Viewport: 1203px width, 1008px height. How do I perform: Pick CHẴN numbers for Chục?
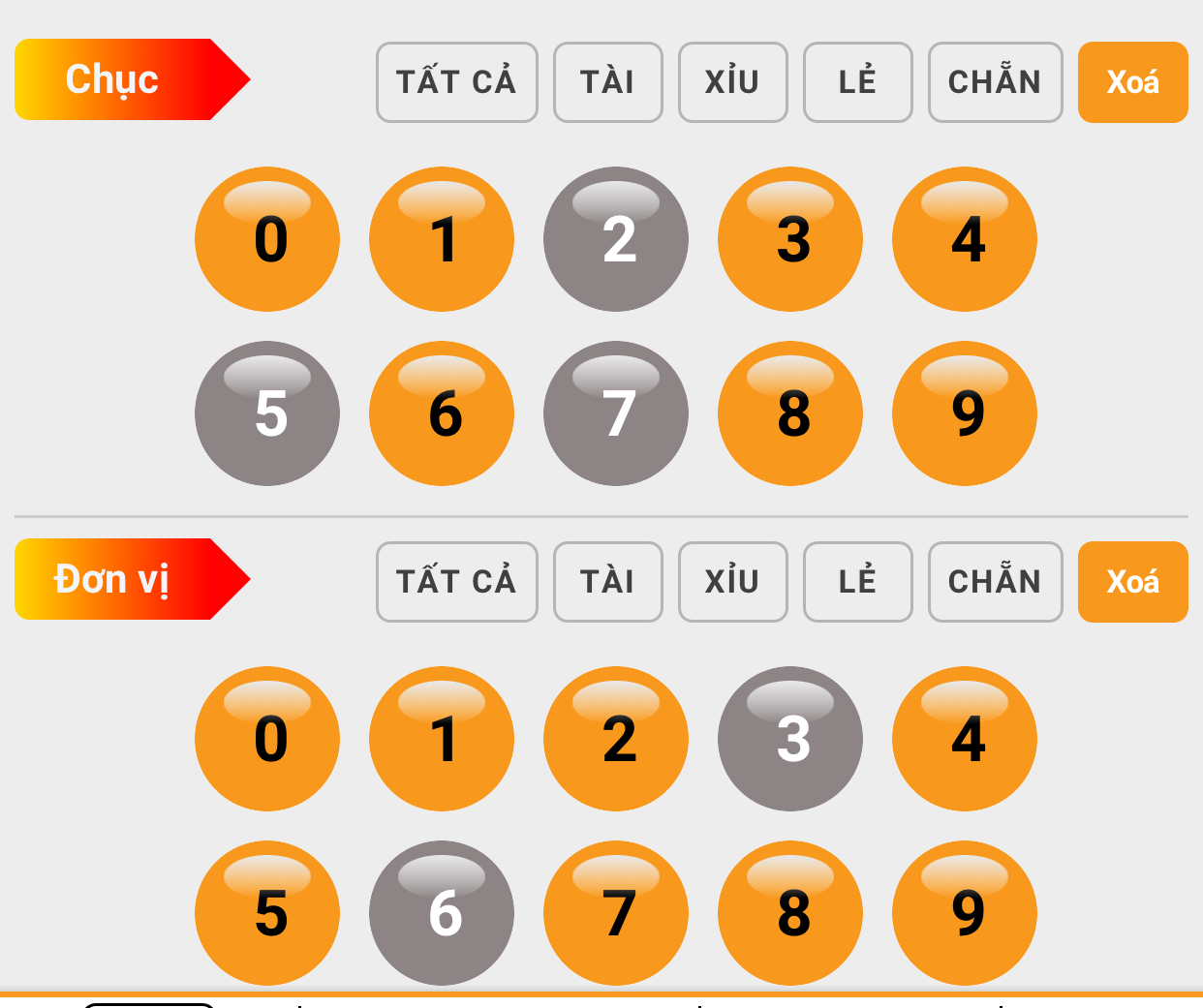995,82
